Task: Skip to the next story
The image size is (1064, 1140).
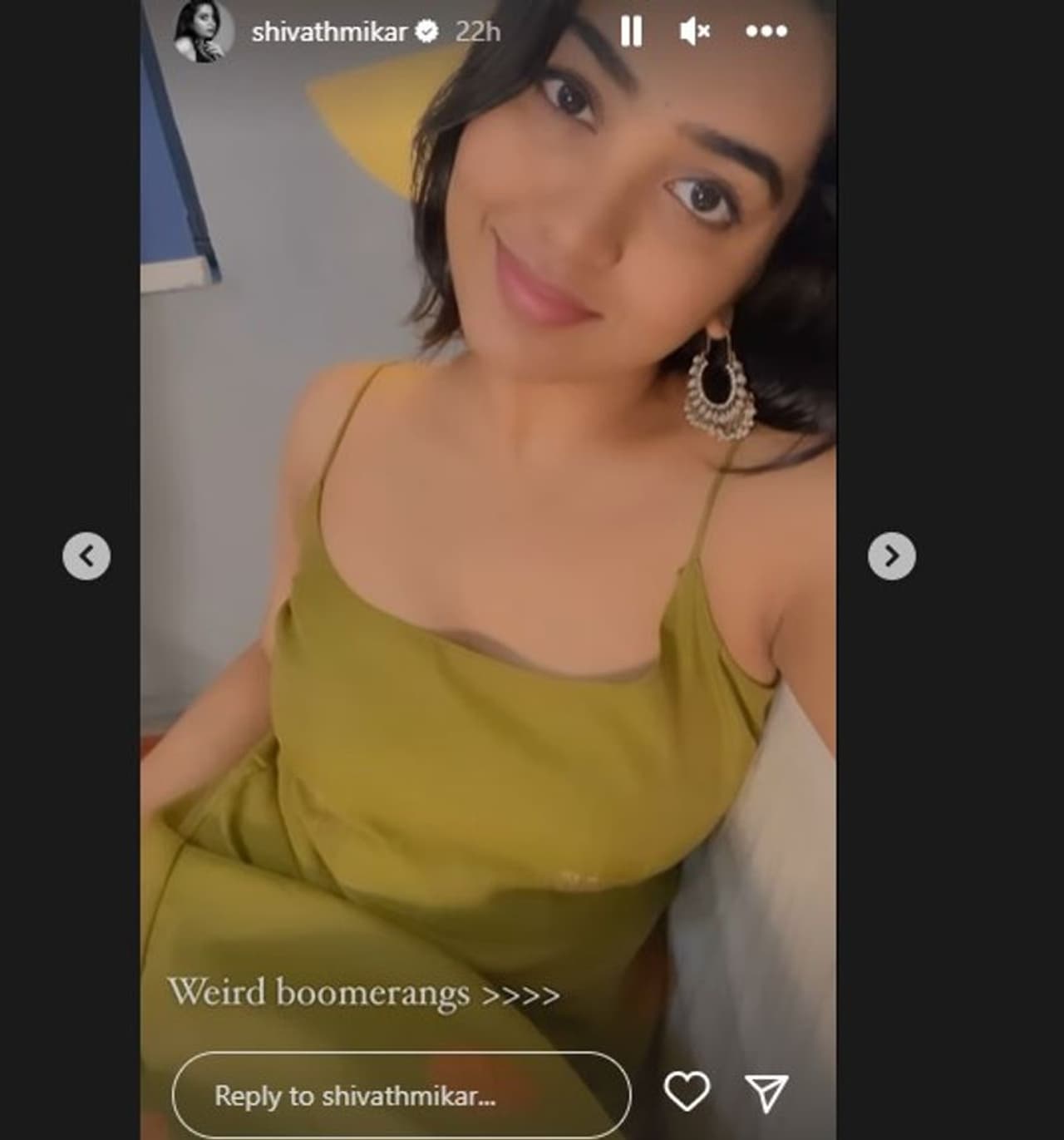Action: [x=891, y=555]
